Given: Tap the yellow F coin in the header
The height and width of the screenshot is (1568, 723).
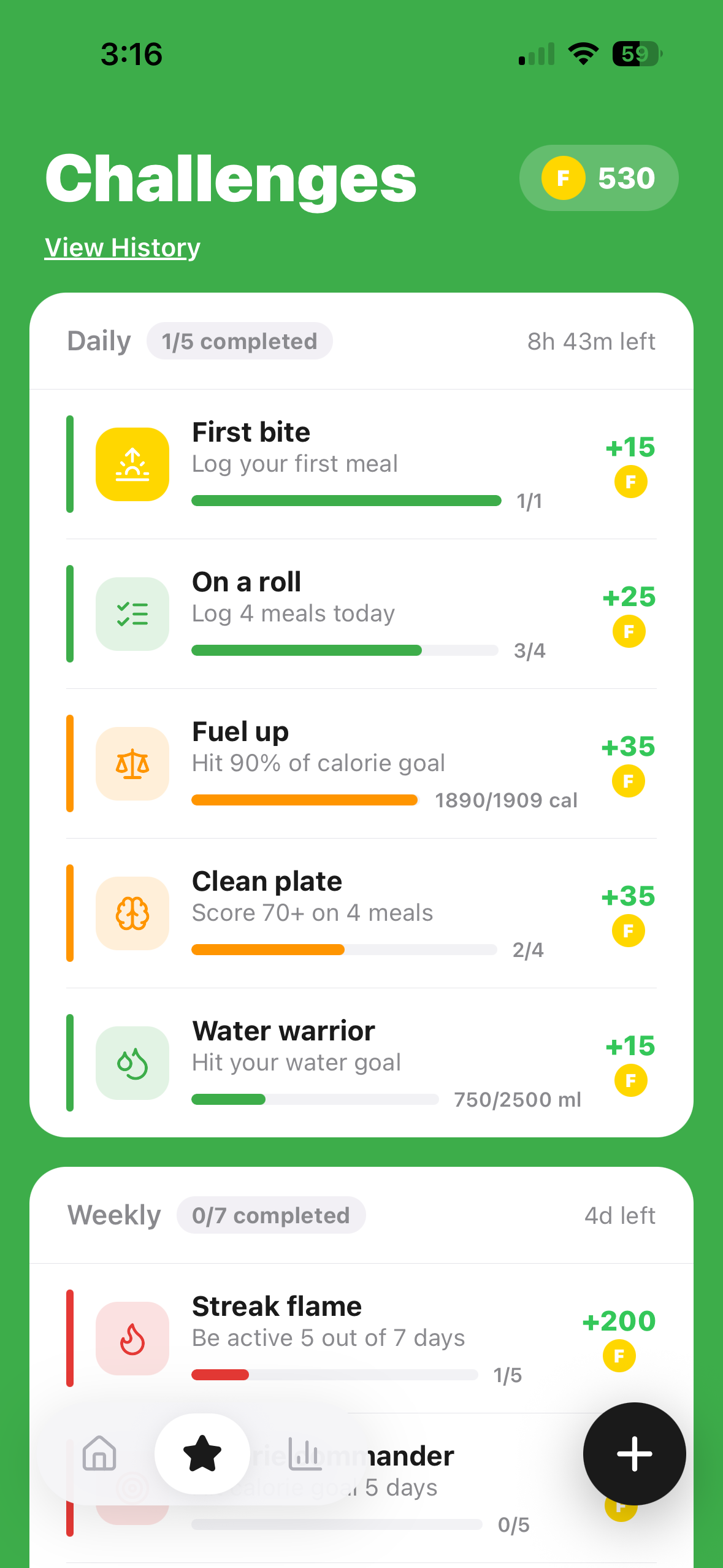Looking at the screenshot, I should [564, 179].
